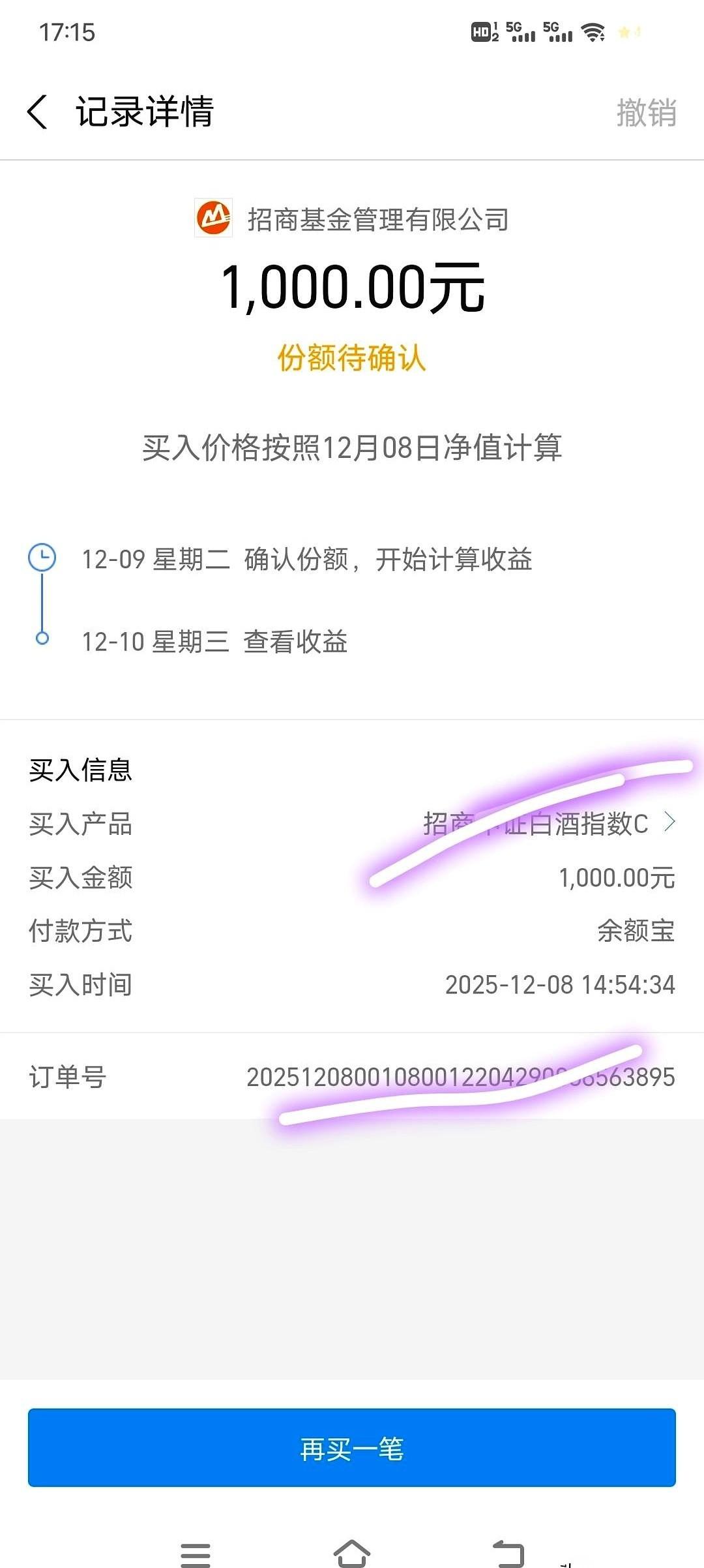Expand fund details via the 招商中证白酒指数C chevron
This screenshot has height=1568, width=704.
(x=669, y=822)
